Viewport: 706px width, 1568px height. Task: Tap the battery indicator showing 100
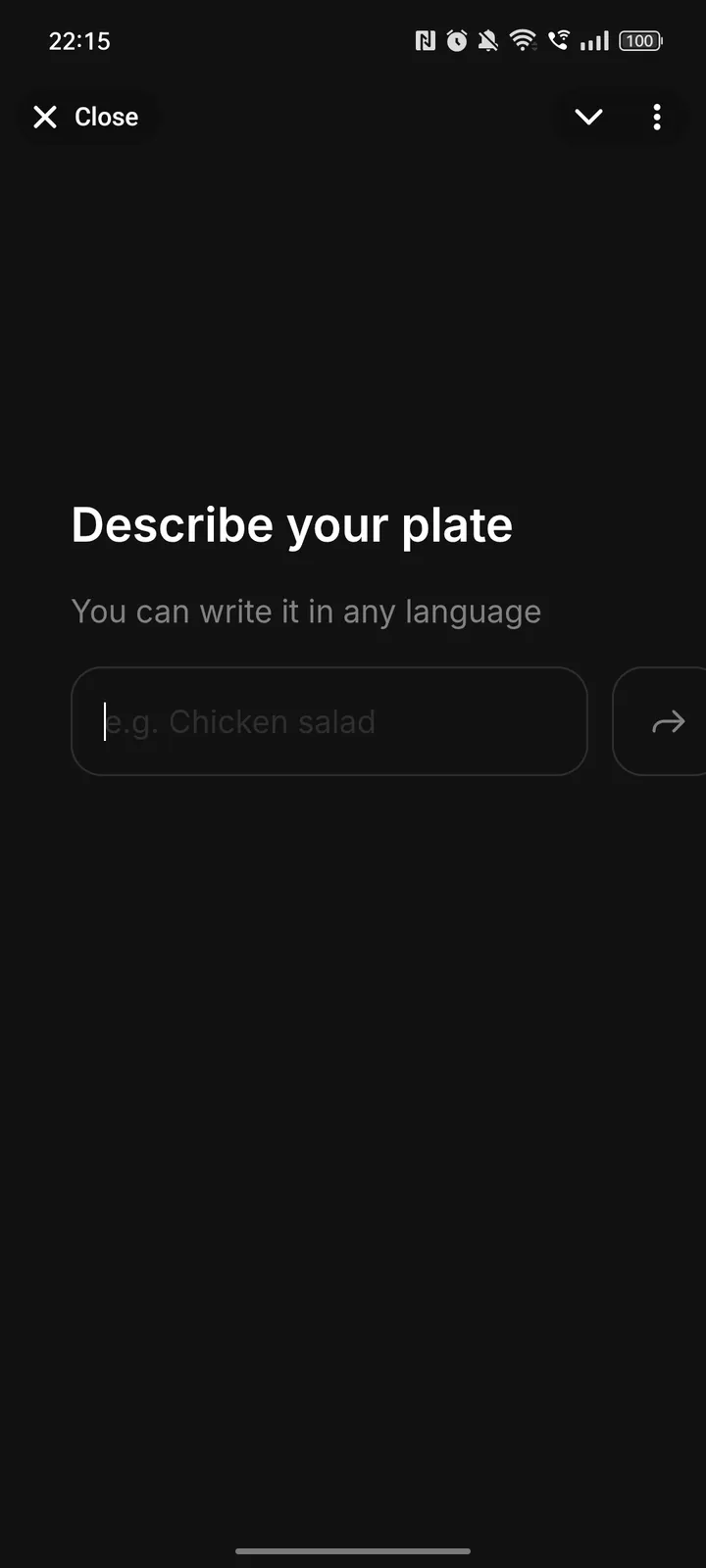(638, 40)
